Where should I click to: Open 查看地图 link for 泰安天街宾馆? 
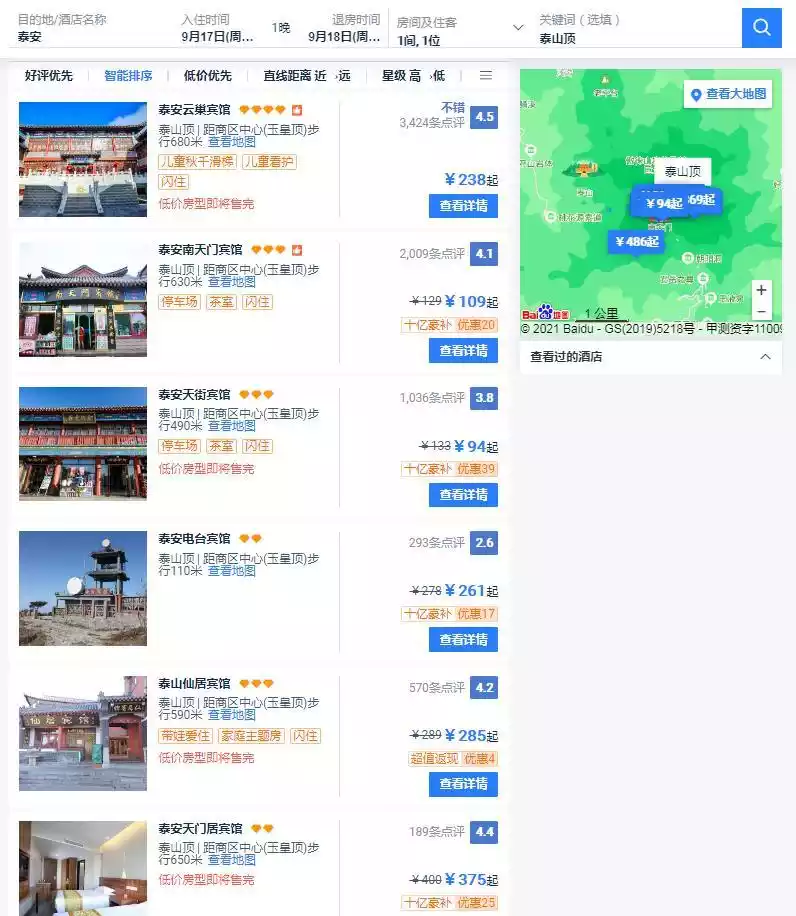[x=231, y=426]
